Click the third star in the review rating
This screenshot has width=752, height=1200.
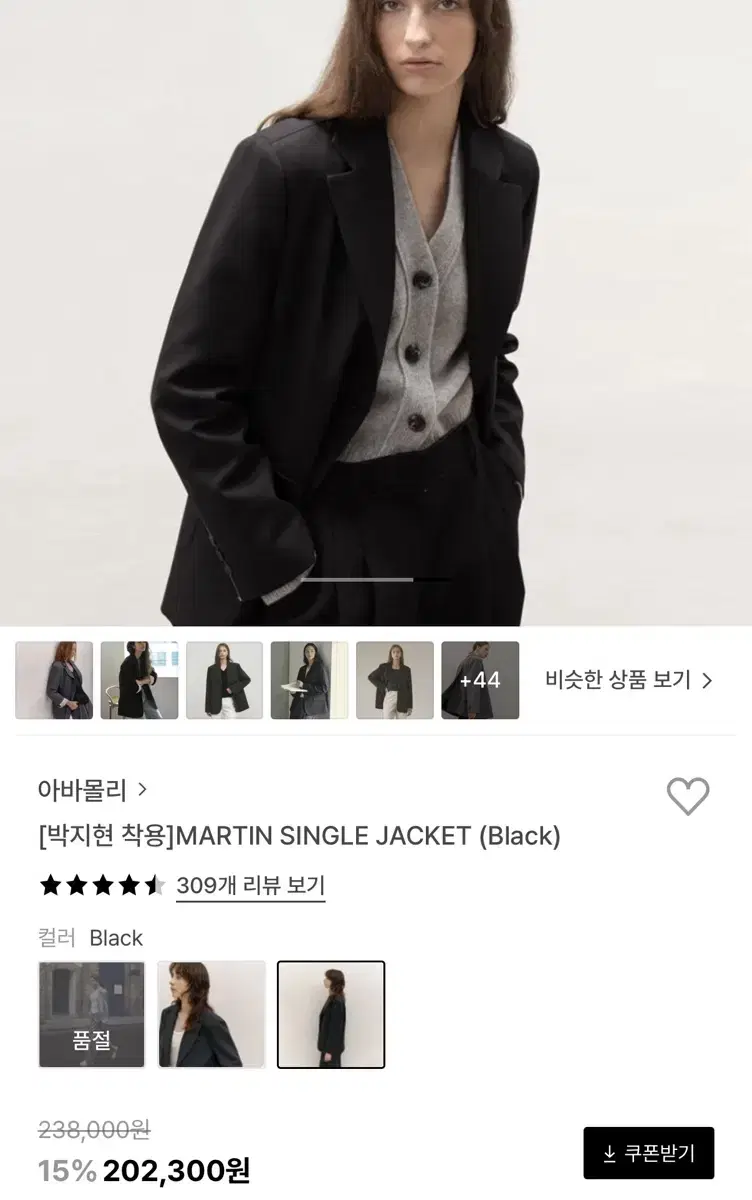click(100, 885)
